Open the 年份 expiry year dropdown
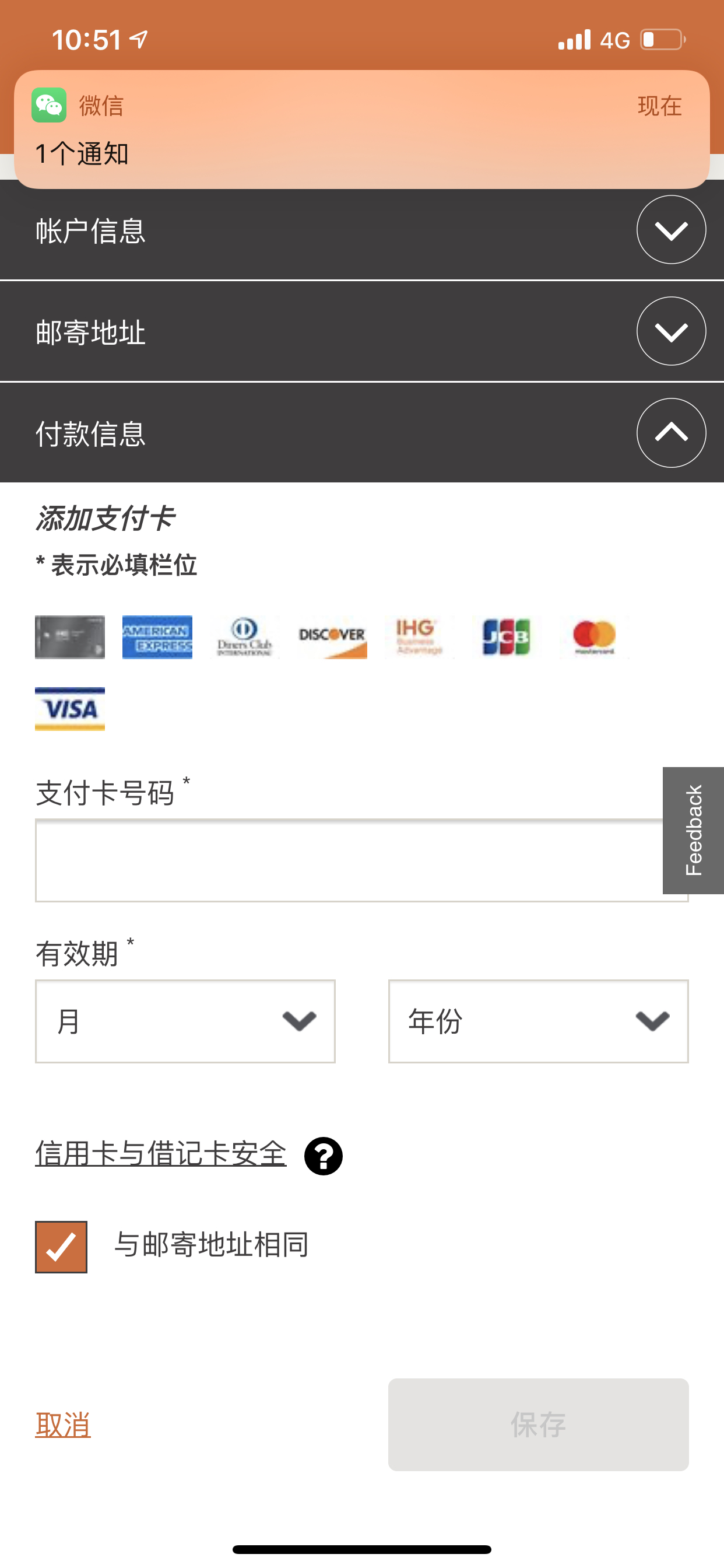 [x=538, y=1021]
